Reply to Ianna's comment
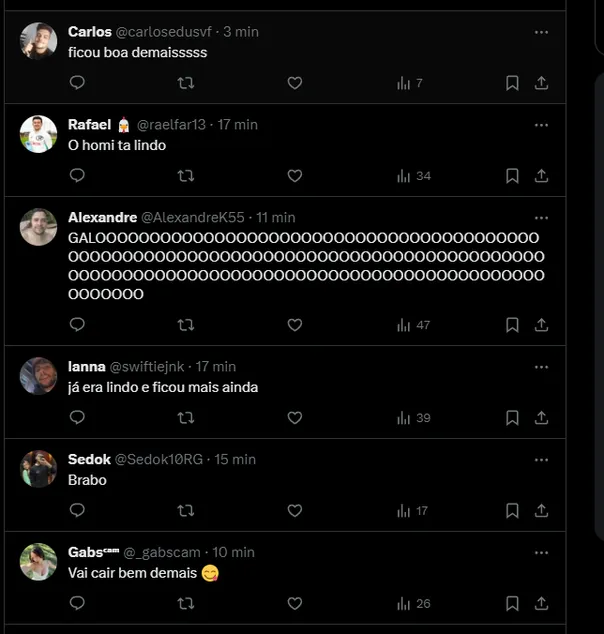Screen dimensions: 604x634 [77, 417]
